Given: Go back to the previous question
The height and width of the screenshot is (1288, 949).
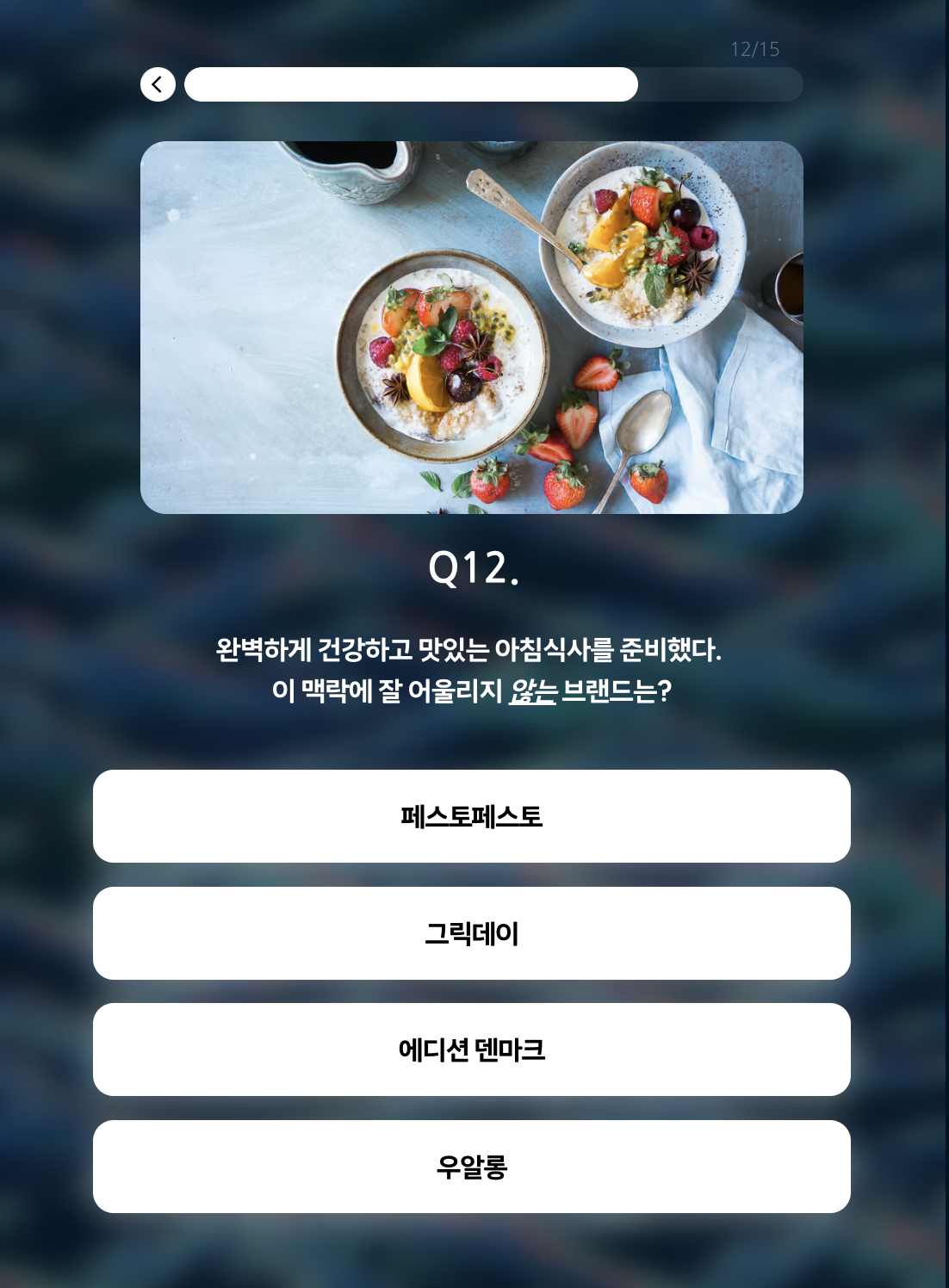Looking at the screenshot, I should pyautogui.click(x=158, y=84).
